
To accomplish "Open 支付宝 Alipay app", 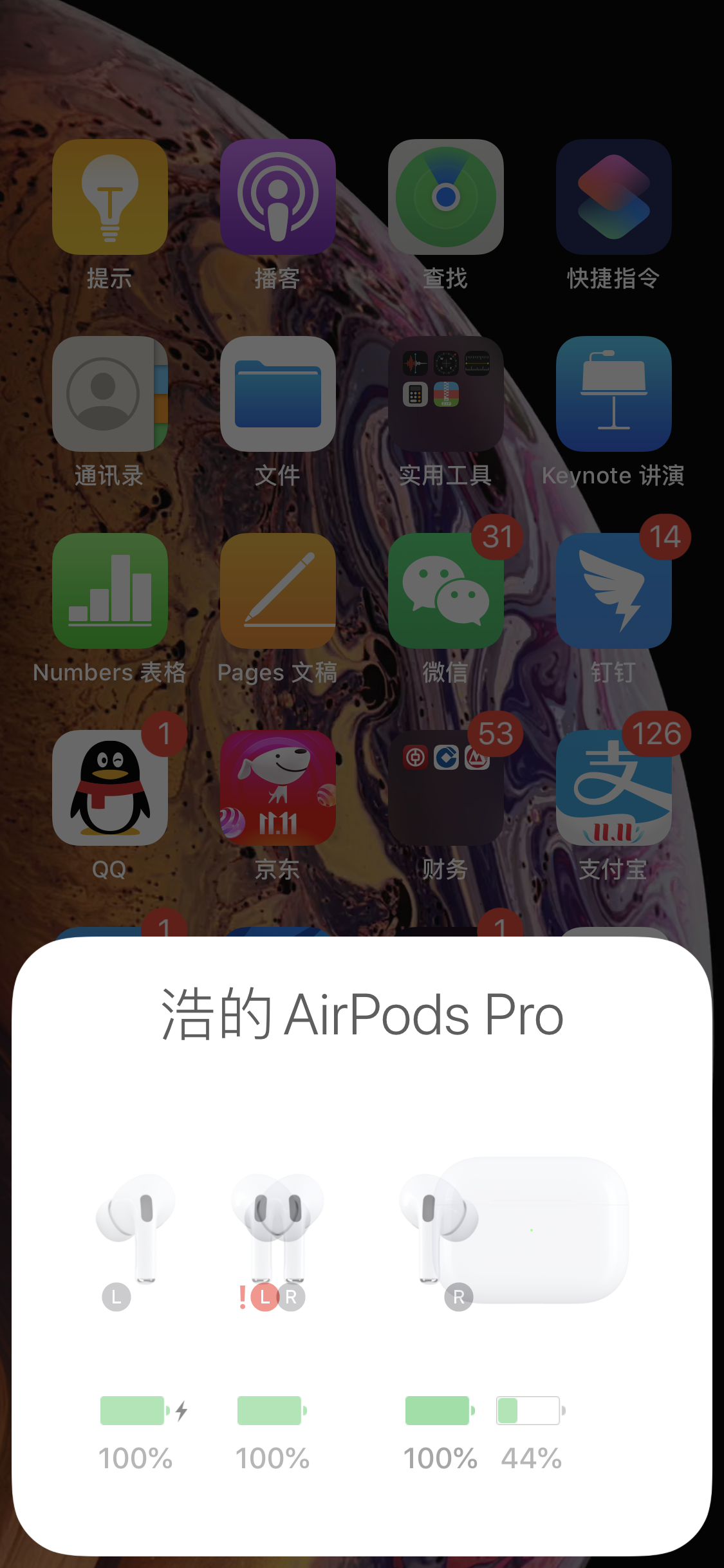I will [614, 788].
